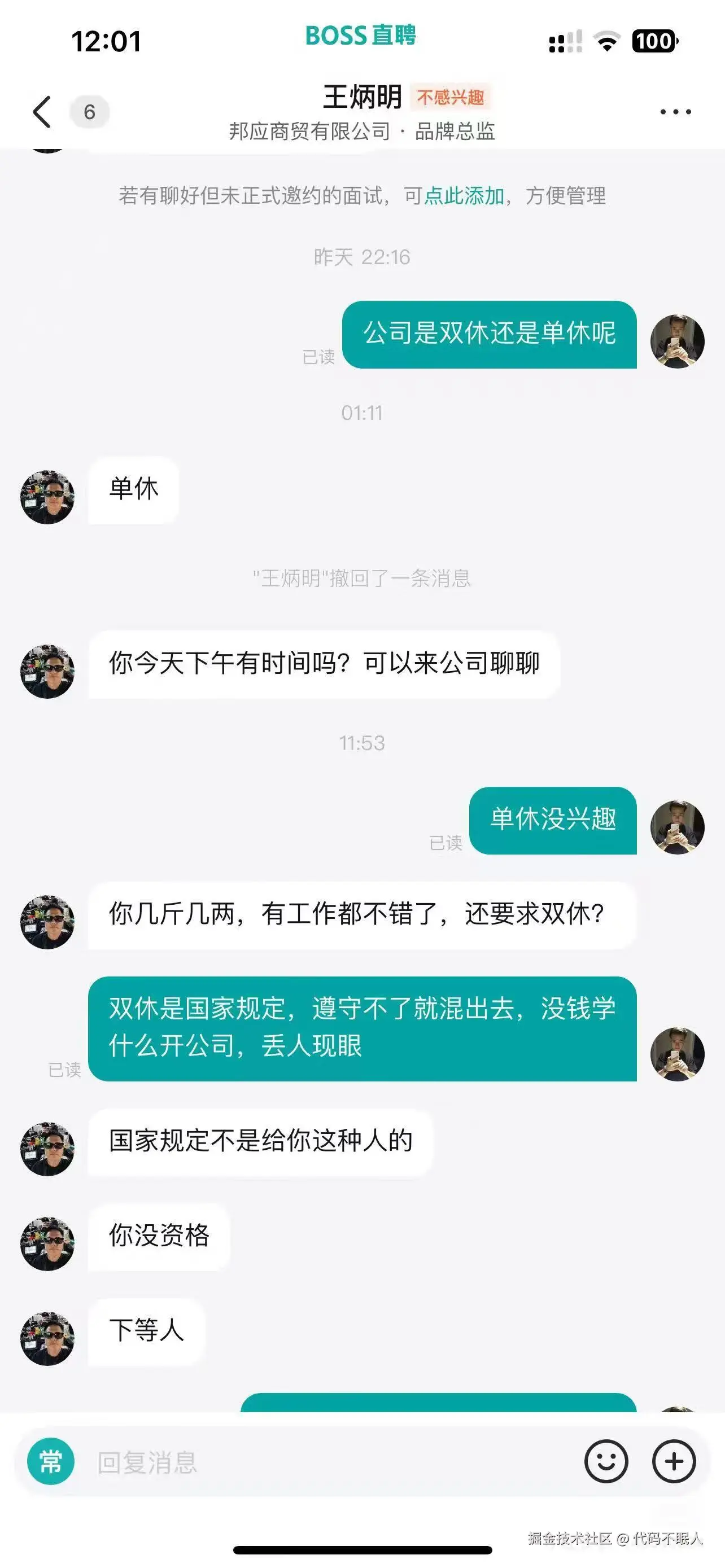Select the BOSS直聘 title at the top
Screen dimensions: 725x1568
[x=362, y=37]
